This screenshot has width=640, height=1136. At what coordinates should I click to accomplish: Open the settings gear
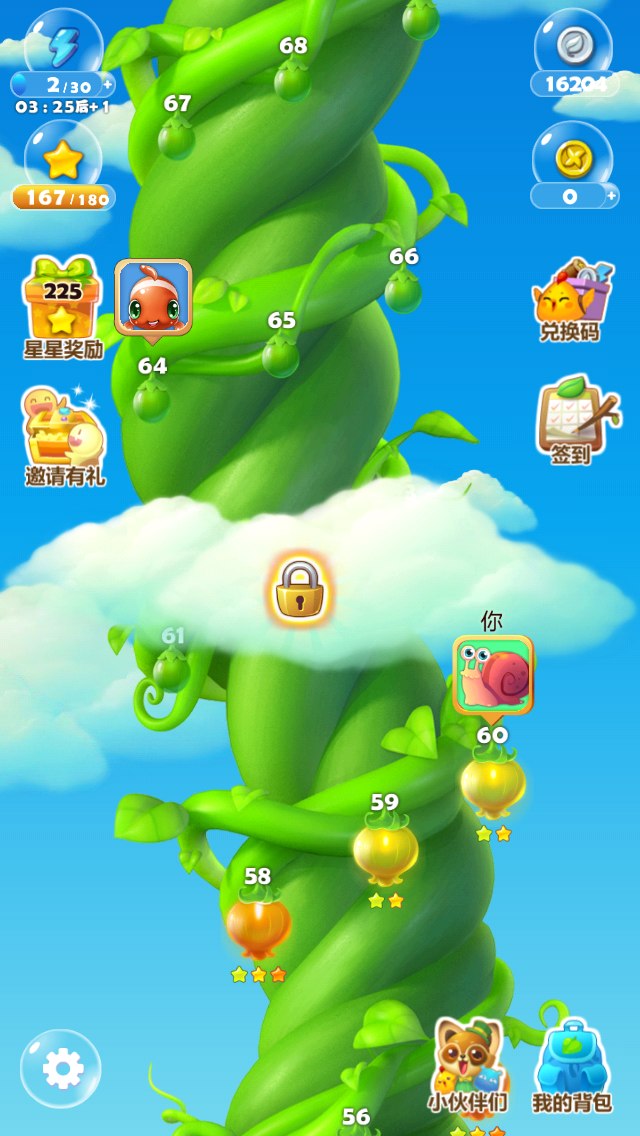pos(61,1068)
